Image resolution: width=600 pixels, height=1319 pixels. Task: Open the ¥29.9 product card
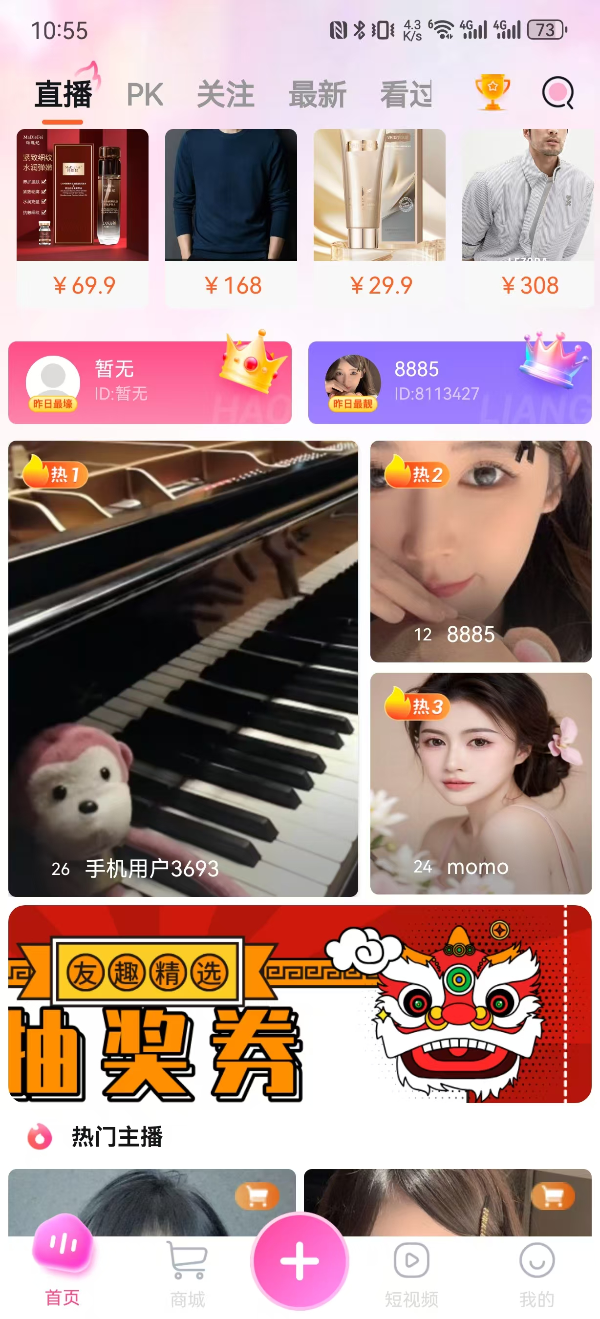click(x=380, y=218)
